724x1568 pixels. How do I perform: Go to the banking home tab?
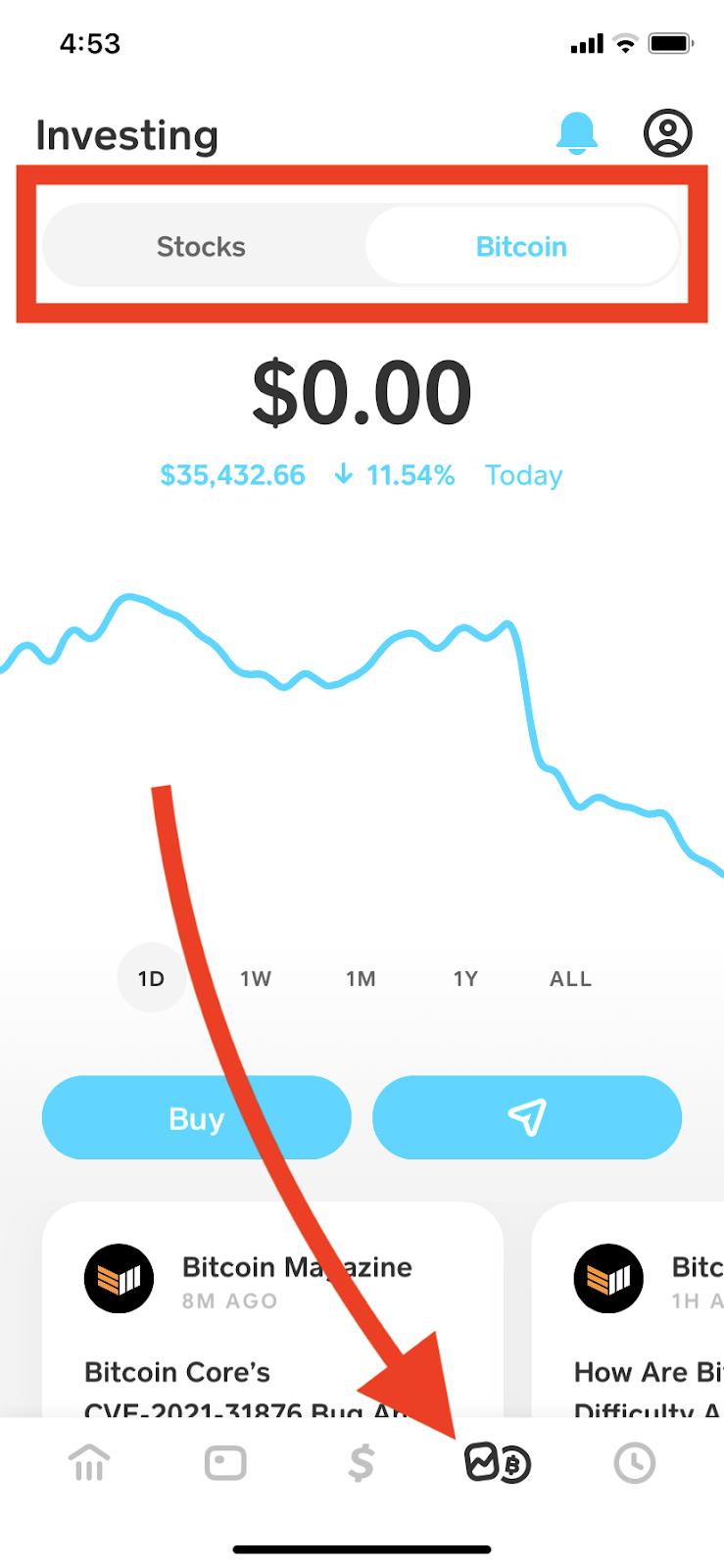pos(89,1463)
